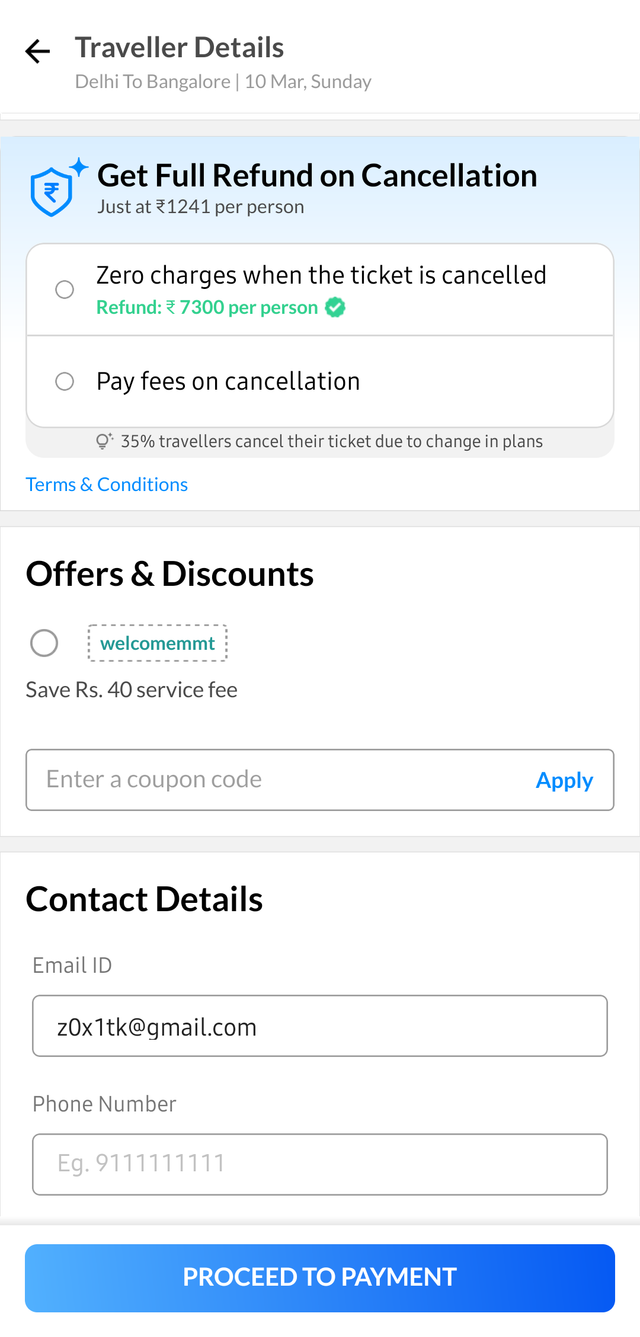This screenshot has height=1337, width=640.
Task: Select the welcomemmt coupon offer
Action: tap(44, 642)
